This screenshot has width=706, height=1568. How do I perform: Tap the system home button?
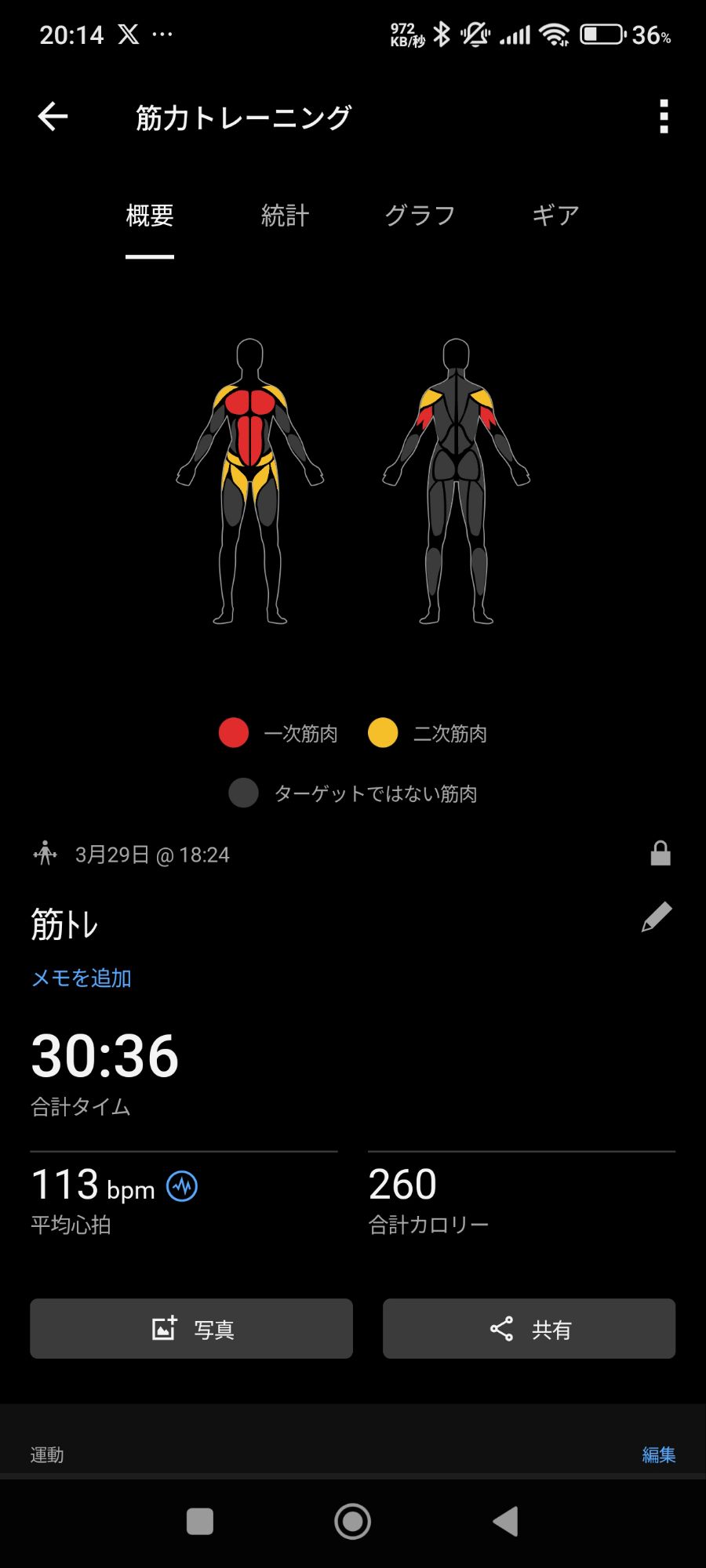click(352, 1522)
